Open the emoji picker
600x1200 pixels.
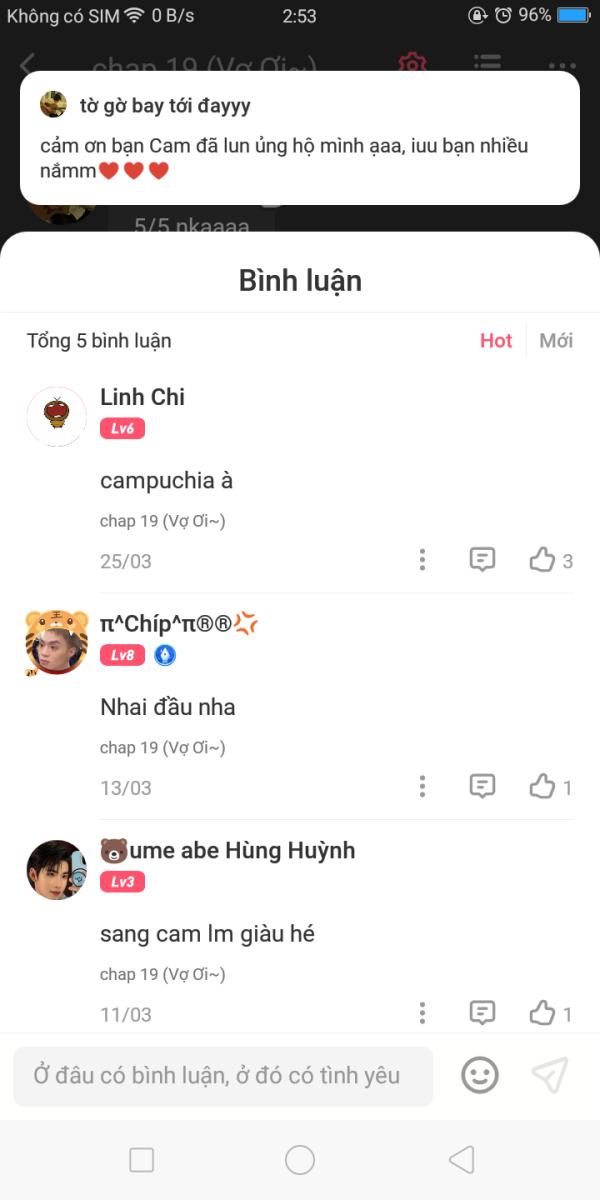[480, 1076]
